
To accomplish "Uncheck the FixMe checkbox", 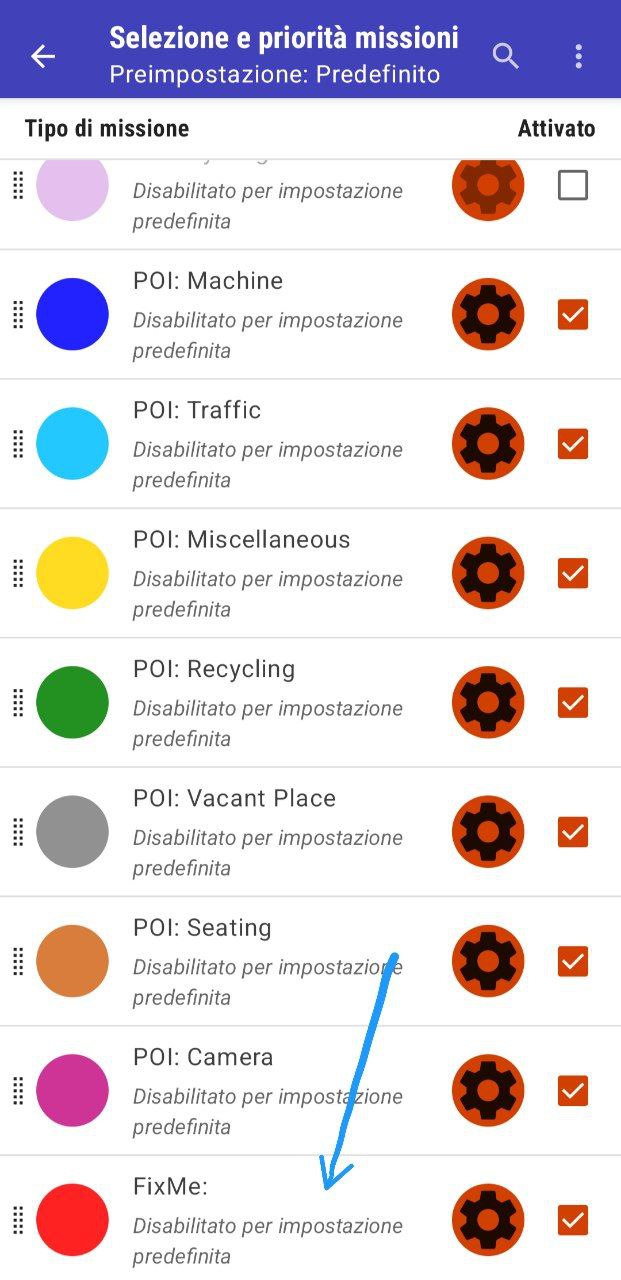I will pyautogui.click(x=573, y=1221).
